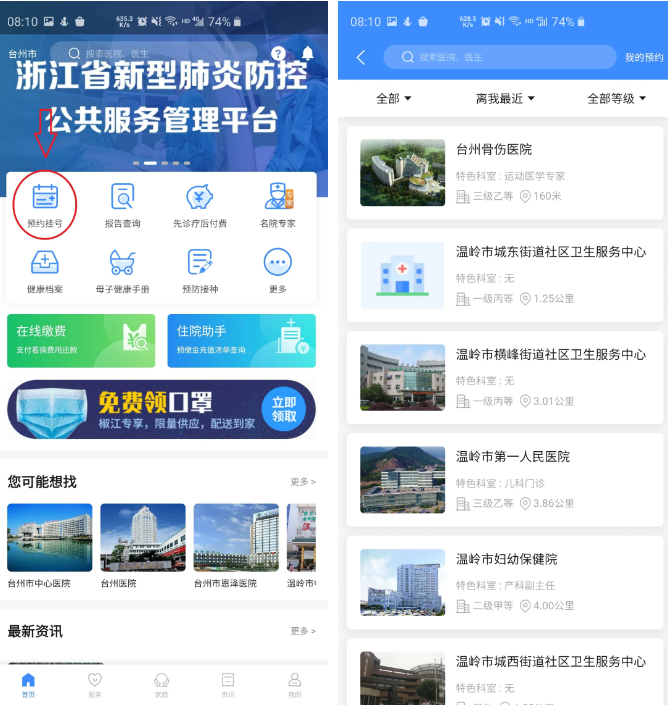The height and width of the screenshot is (710, 668).
Task: Go back from the hospital list
Action: [361, 58]
